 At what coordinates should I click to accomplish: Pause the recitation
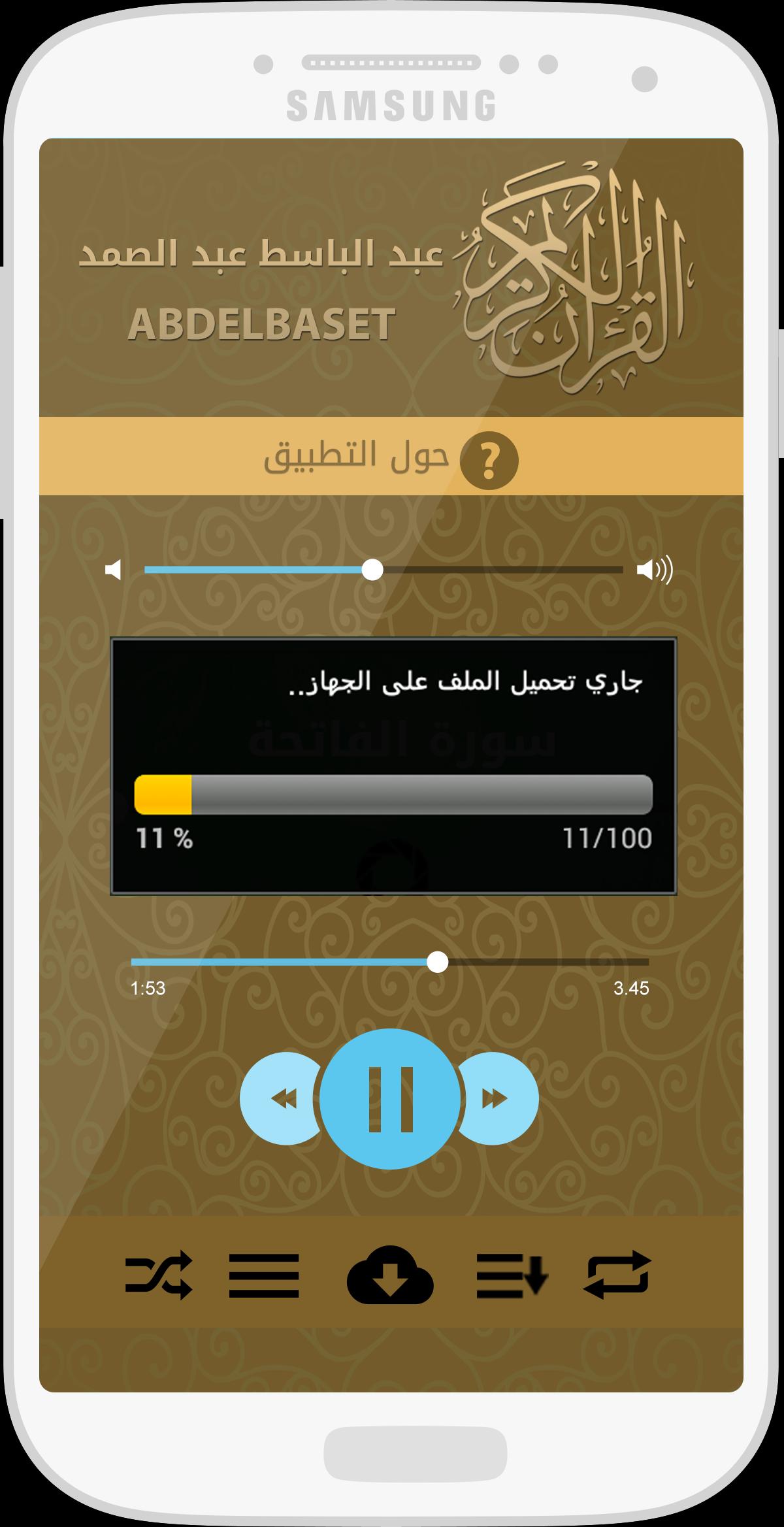coord(390,1098)
